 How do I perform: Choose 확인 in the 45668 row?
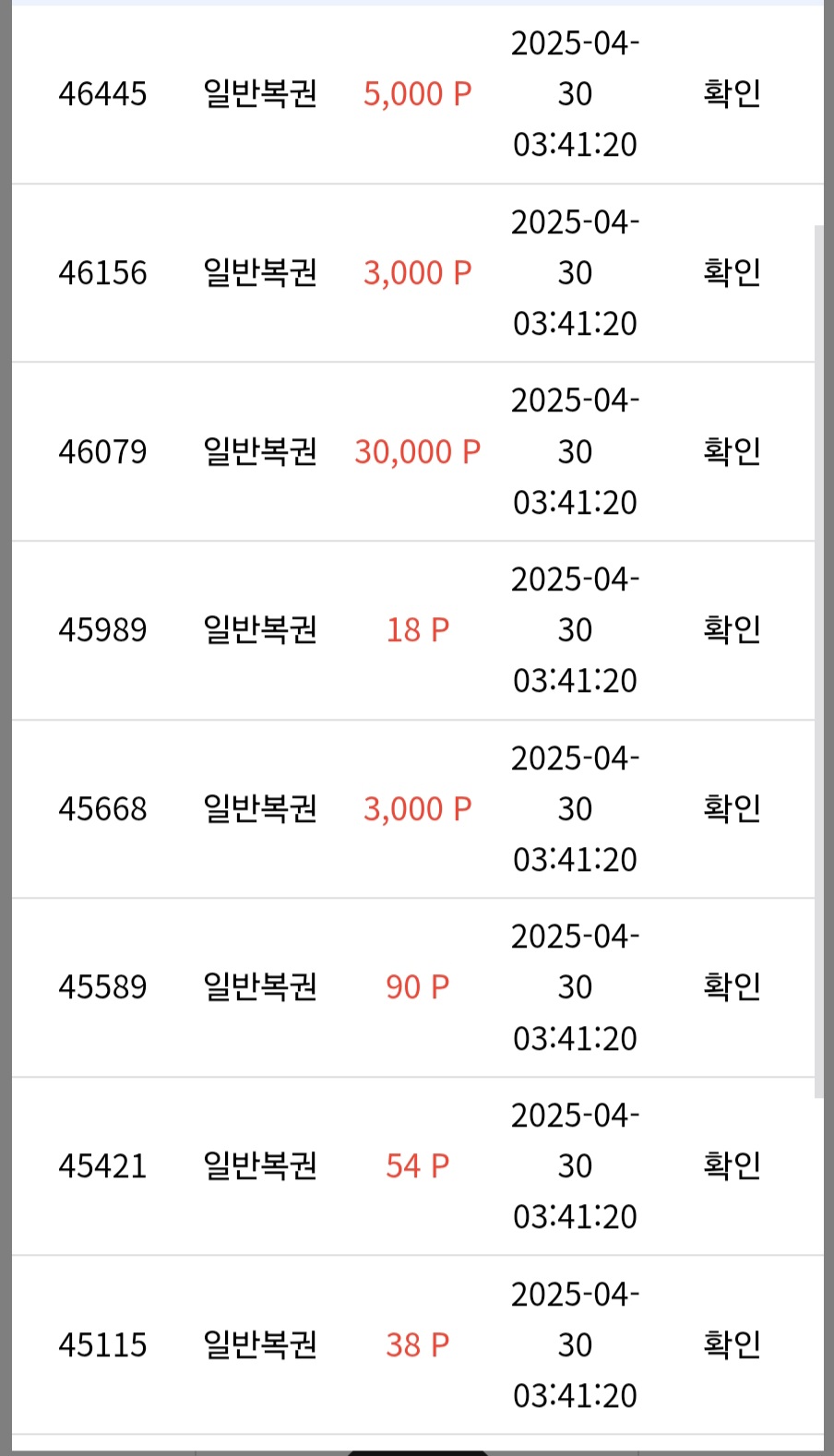732,808
